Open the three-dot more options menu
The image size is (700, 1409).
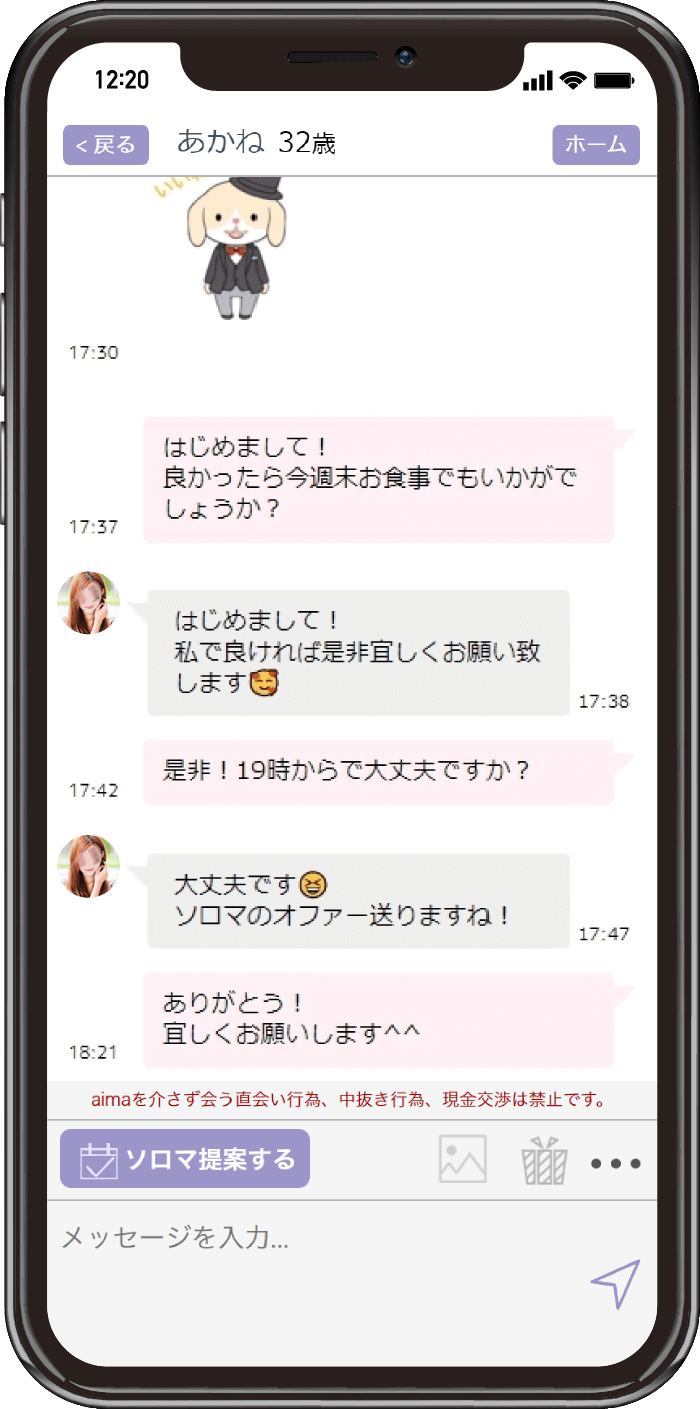pyautogui.click(x=615, y=1163)
